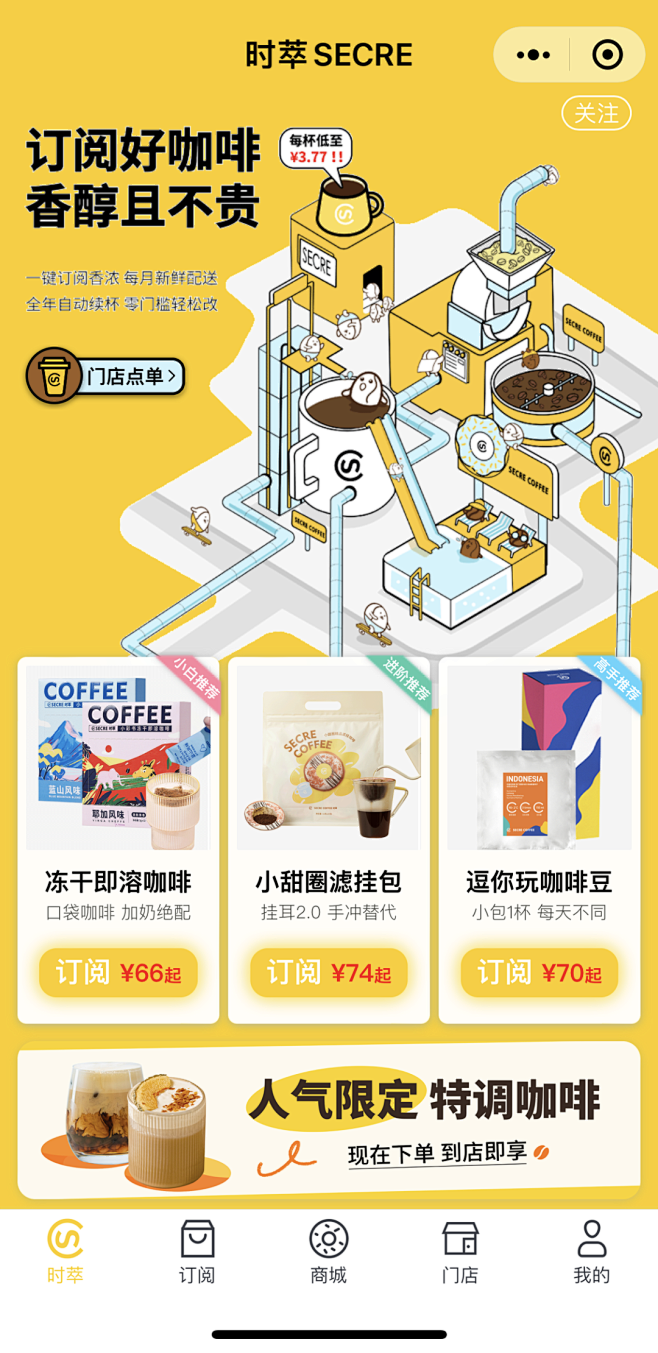This screenshot has height=1353, width=658.
Task: Open the 人气限定特调咖啡 banner
Action: point(329,1121)
